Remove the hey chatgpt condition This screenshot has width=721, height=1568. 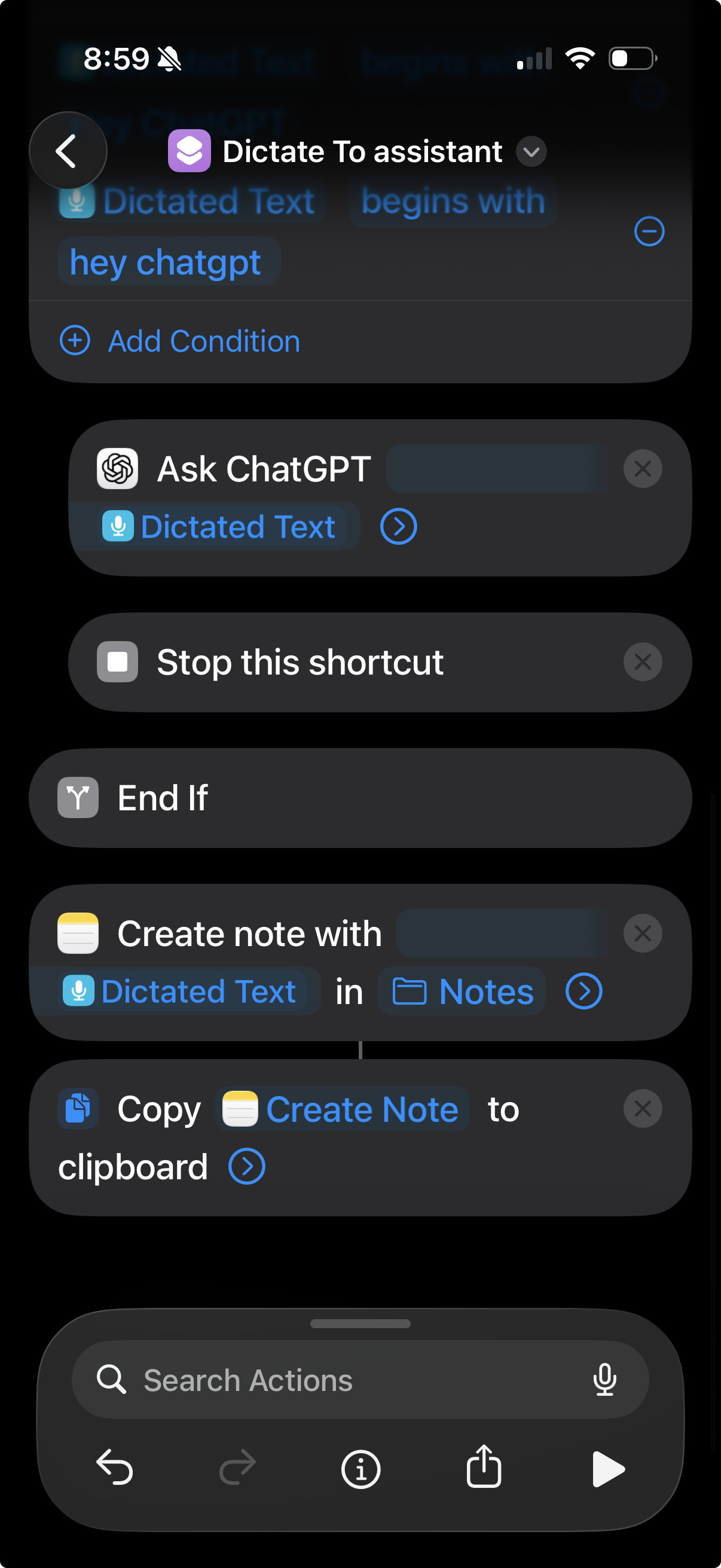649,231
